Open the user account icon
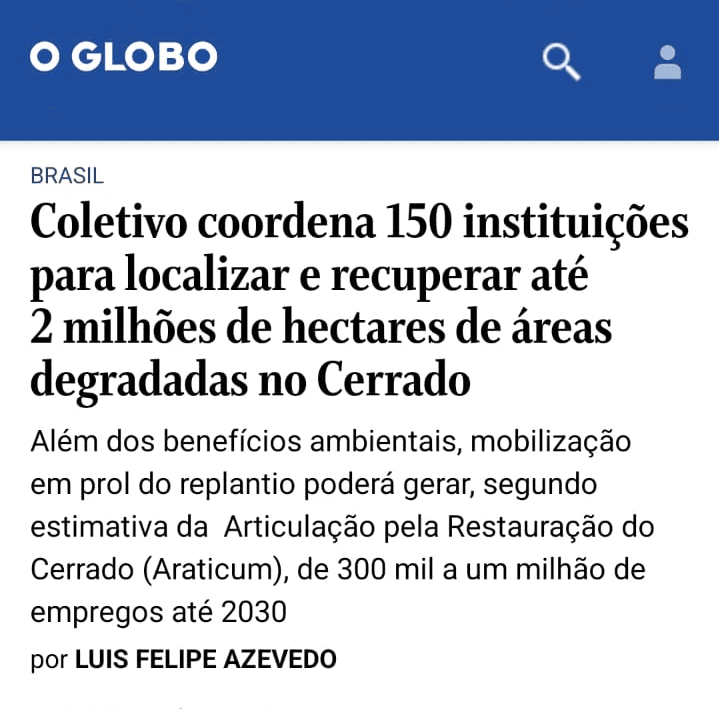This screenshot has width=719, height=709. (x=667, y=61)
